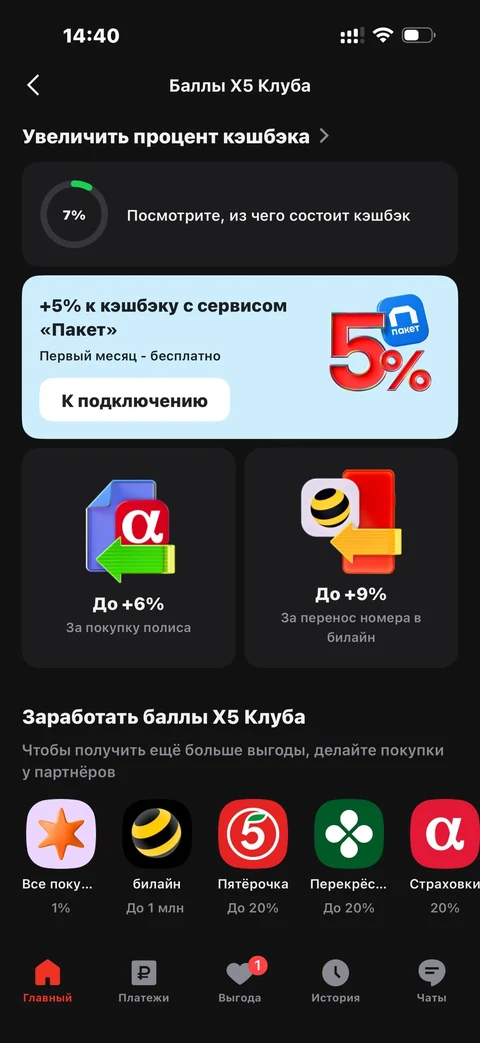The image size is (480, 1043).
Task: Go back using the top-left arrow
Action: point(33,86)
